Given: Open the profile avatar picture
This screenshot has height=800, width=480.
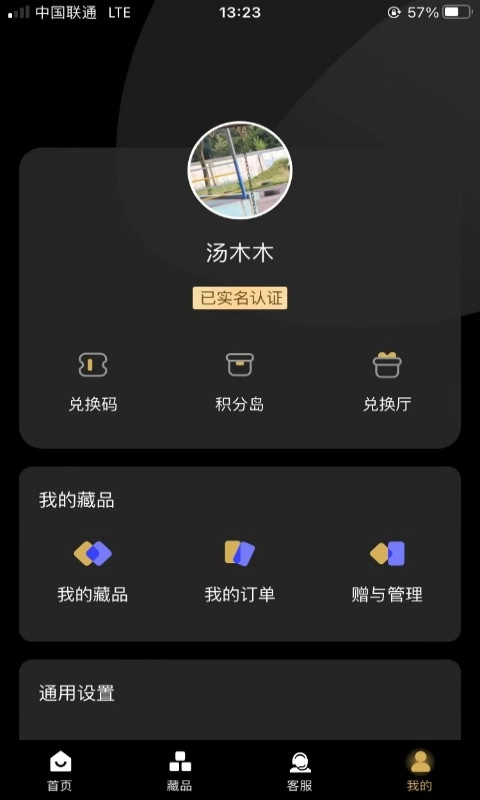Looking at the screenshot, I should click(240, 170).
